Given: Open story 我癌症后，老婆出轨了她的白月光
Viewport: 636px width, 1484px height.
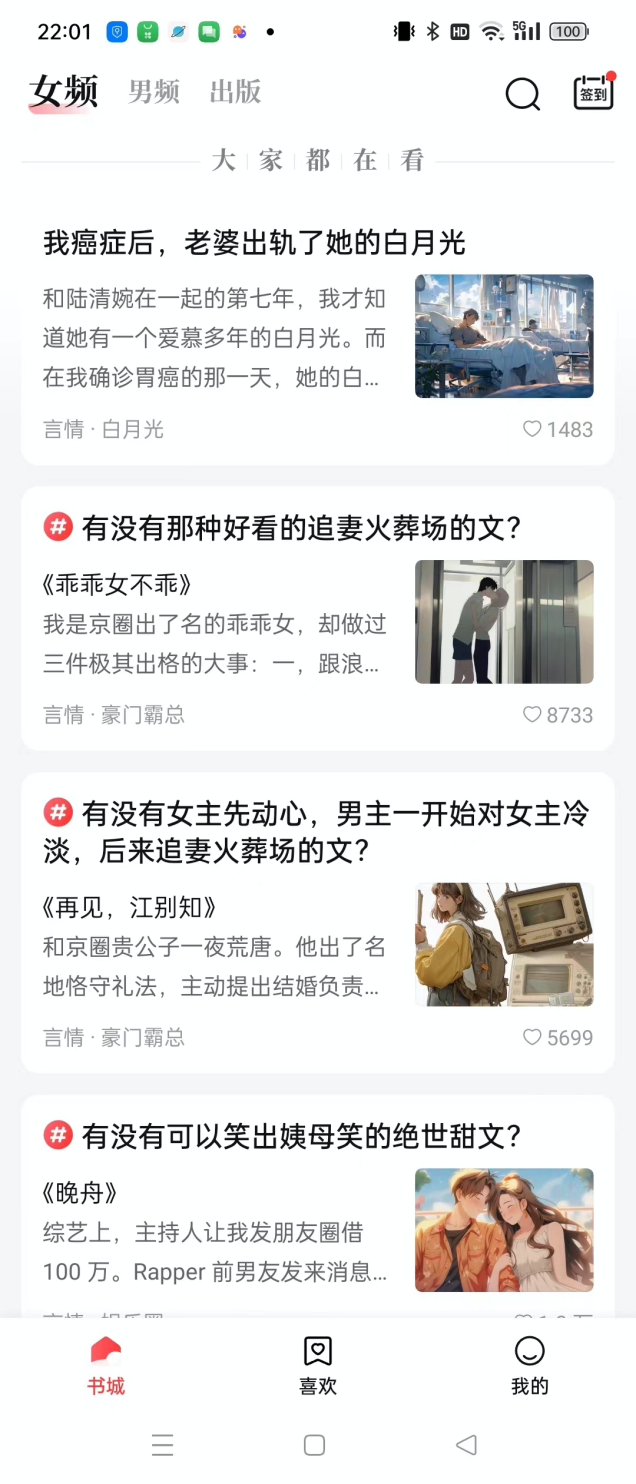Looking at the screenshot, I should [254, 242].
